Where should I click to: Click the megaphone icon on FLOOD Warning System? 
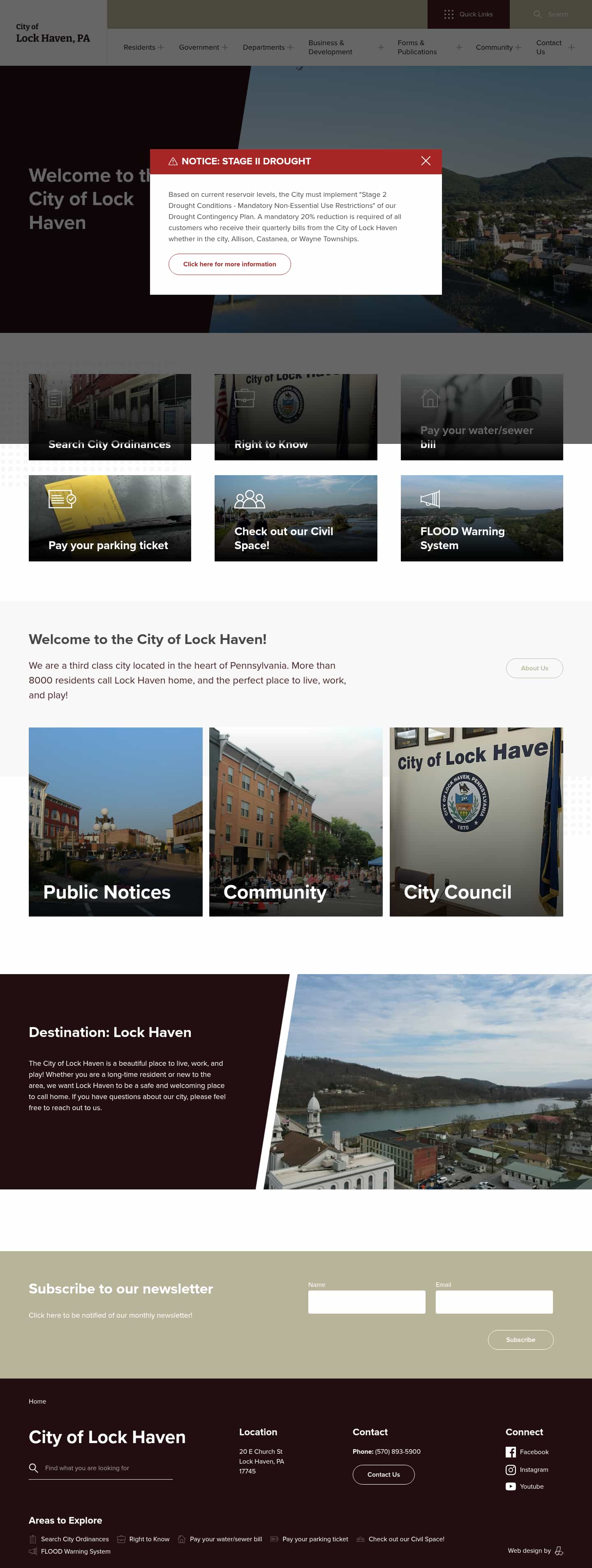(x=431, y=499)
